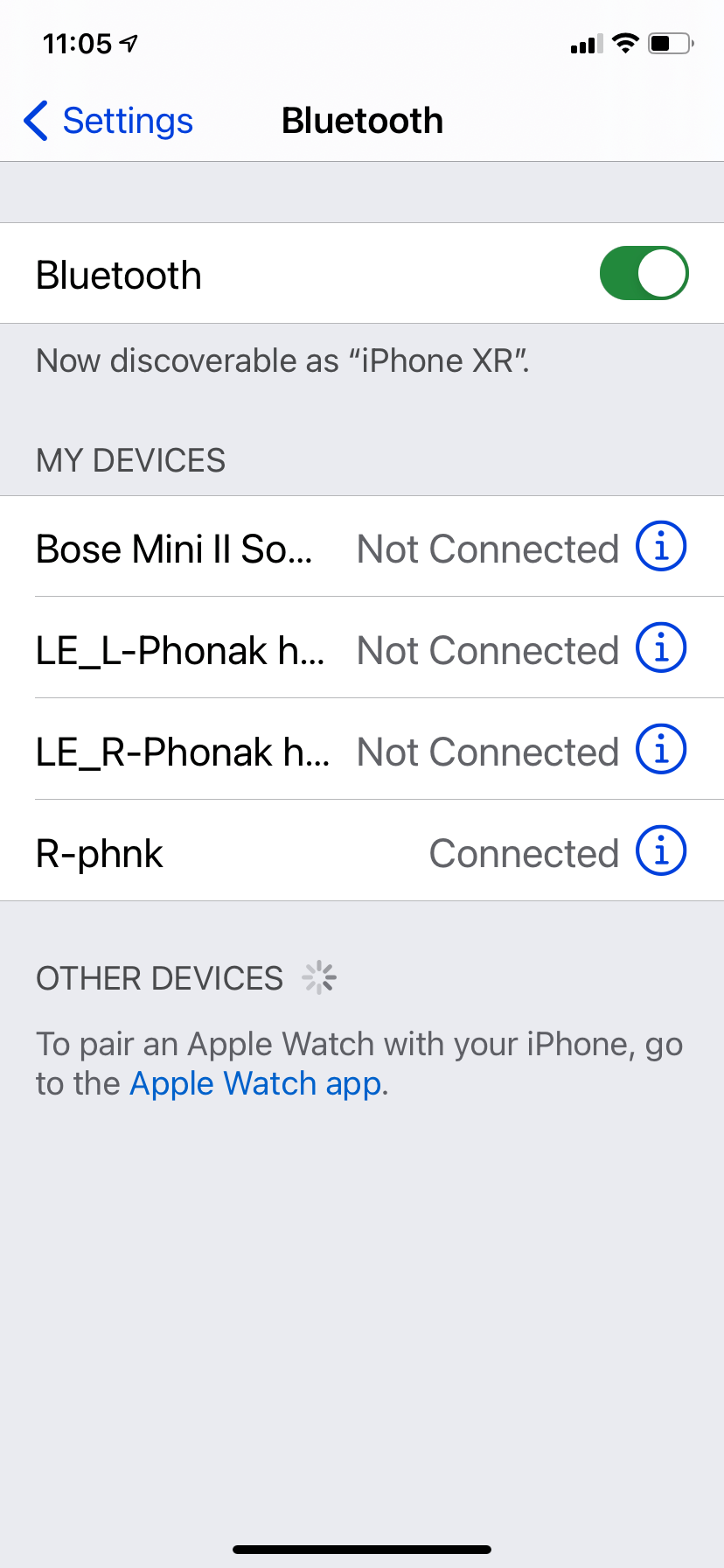Screen dimensions: 724x1568
Task: Go back to Settings
Action: pos(108,121)
